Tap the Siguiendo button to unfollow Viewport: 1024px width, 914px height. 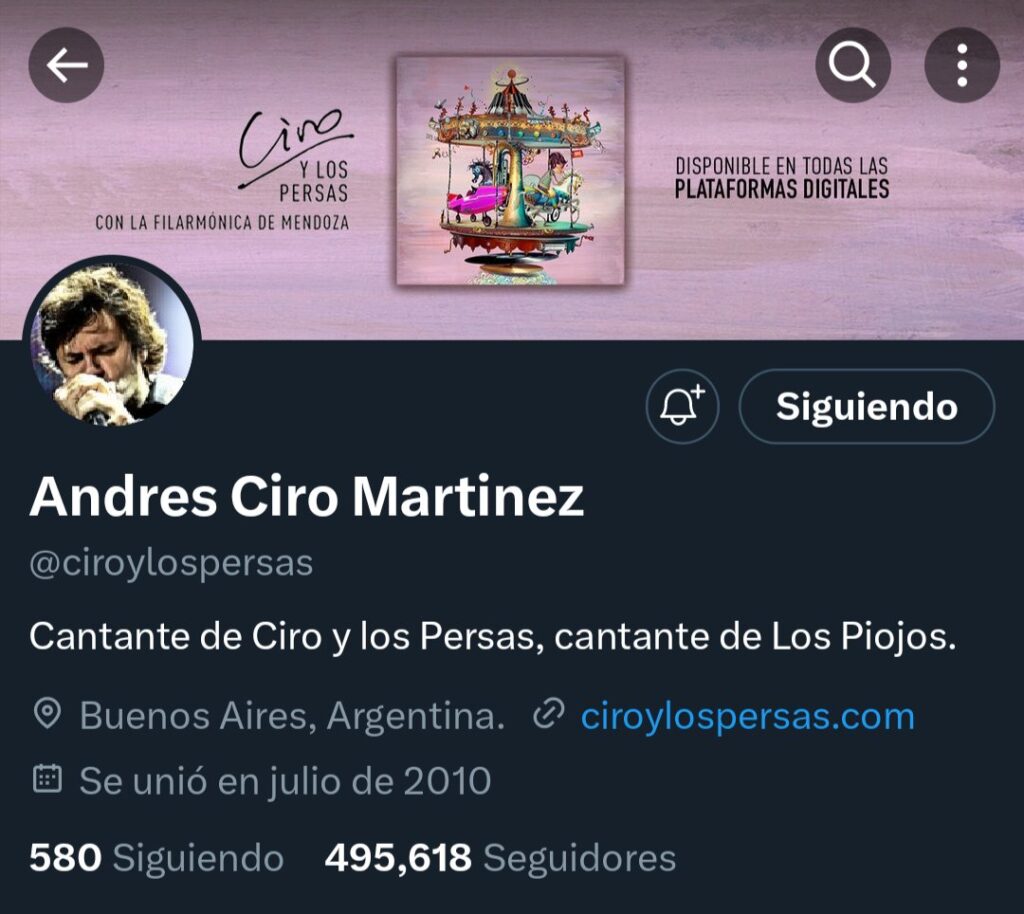coord(866,407)
